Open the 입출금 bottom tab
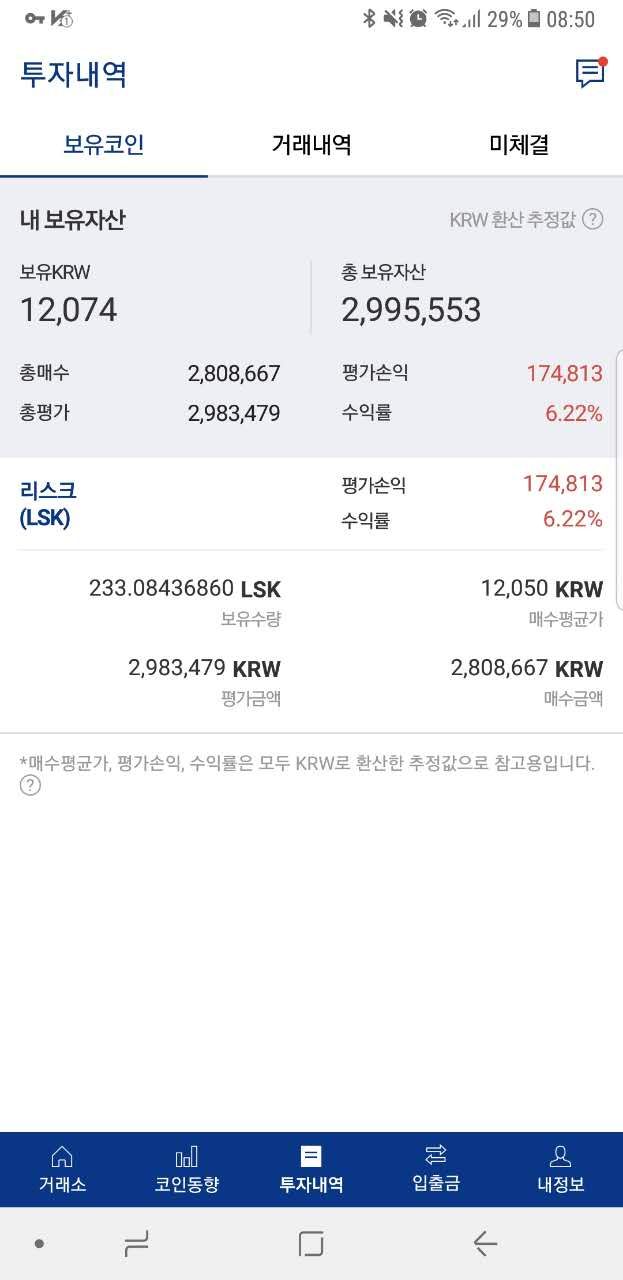The height and width of the screenshot is (1280, 623). coord(436,1169)
